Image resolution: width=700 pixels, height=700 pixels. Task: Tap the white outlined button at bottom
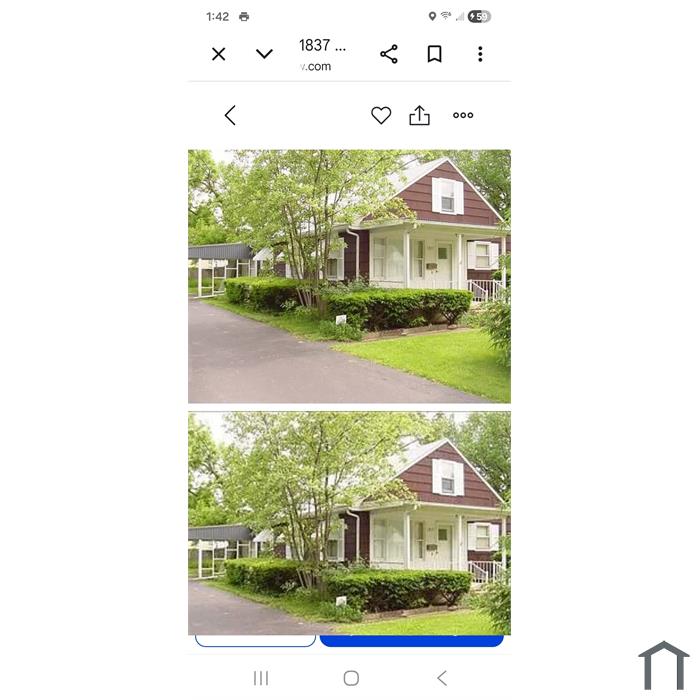[x=255, y=641]
